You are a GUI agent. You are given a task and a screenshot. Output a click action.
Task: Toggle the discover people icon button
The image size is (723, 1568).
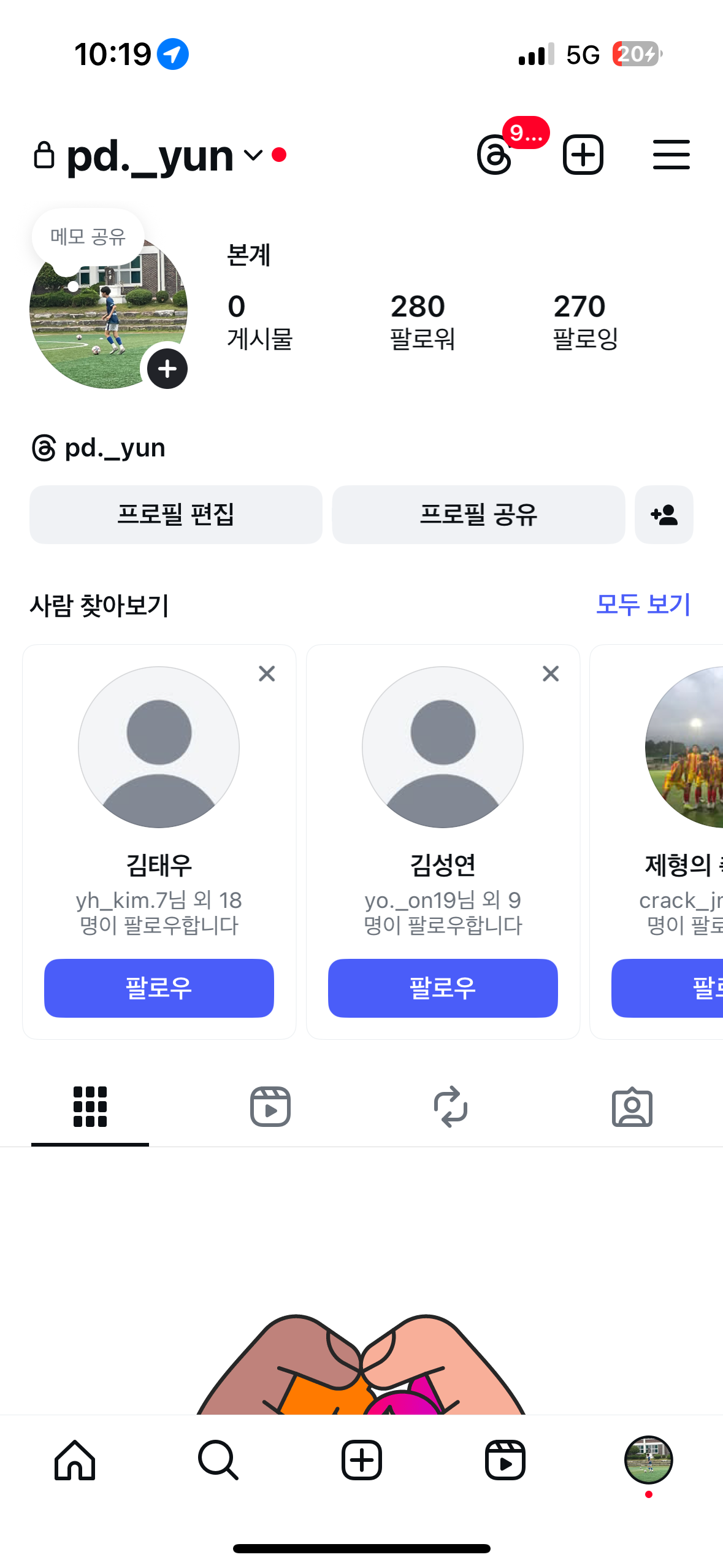[x=664, y=514]
